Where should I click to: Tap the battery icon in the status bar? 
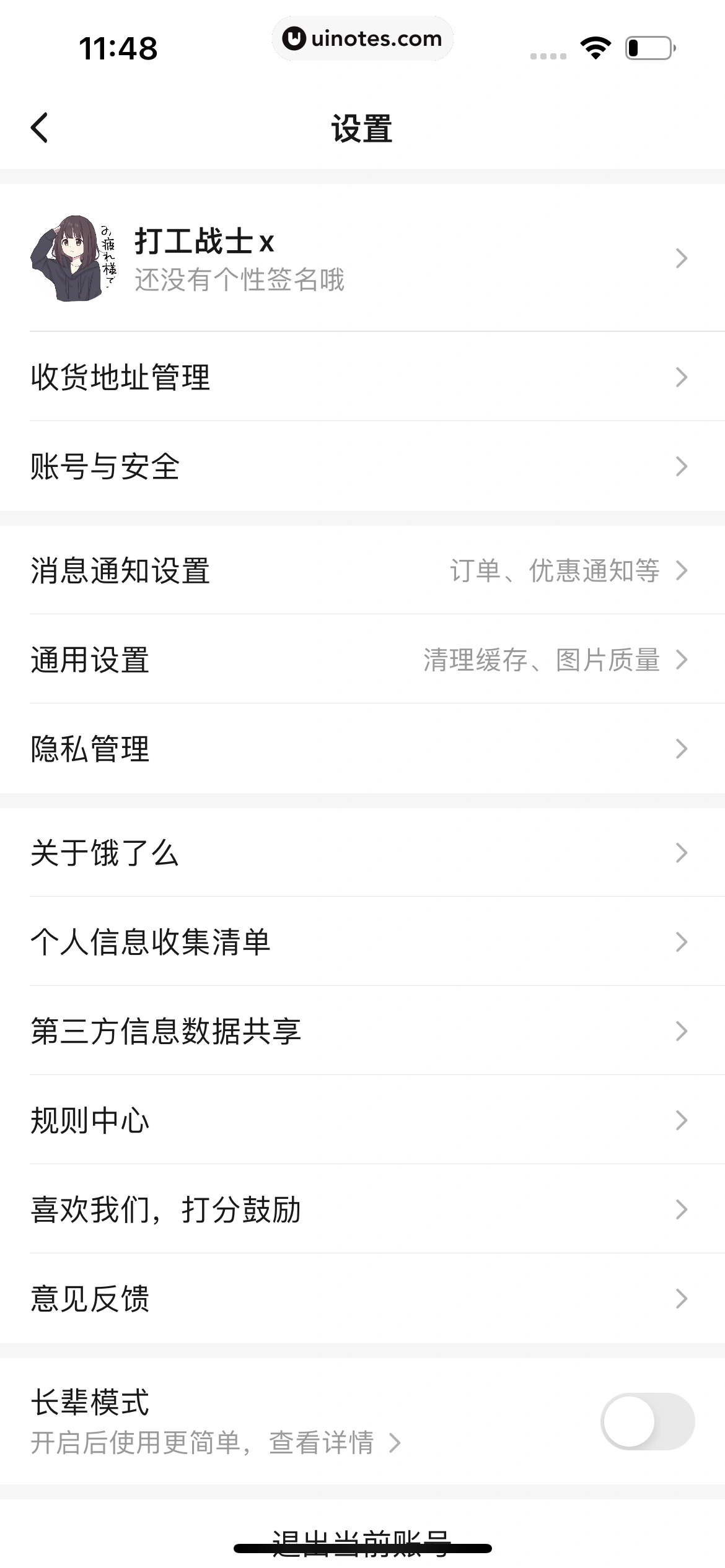pyautogui.click(x=647, y=46)
